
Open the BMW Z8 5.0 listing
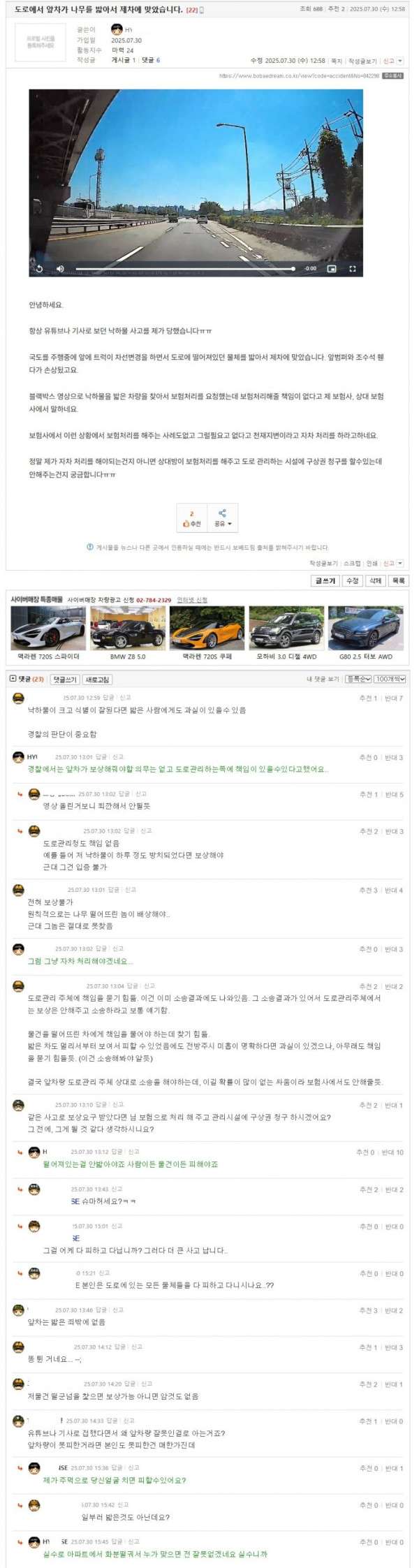click(x=128, y=632)
